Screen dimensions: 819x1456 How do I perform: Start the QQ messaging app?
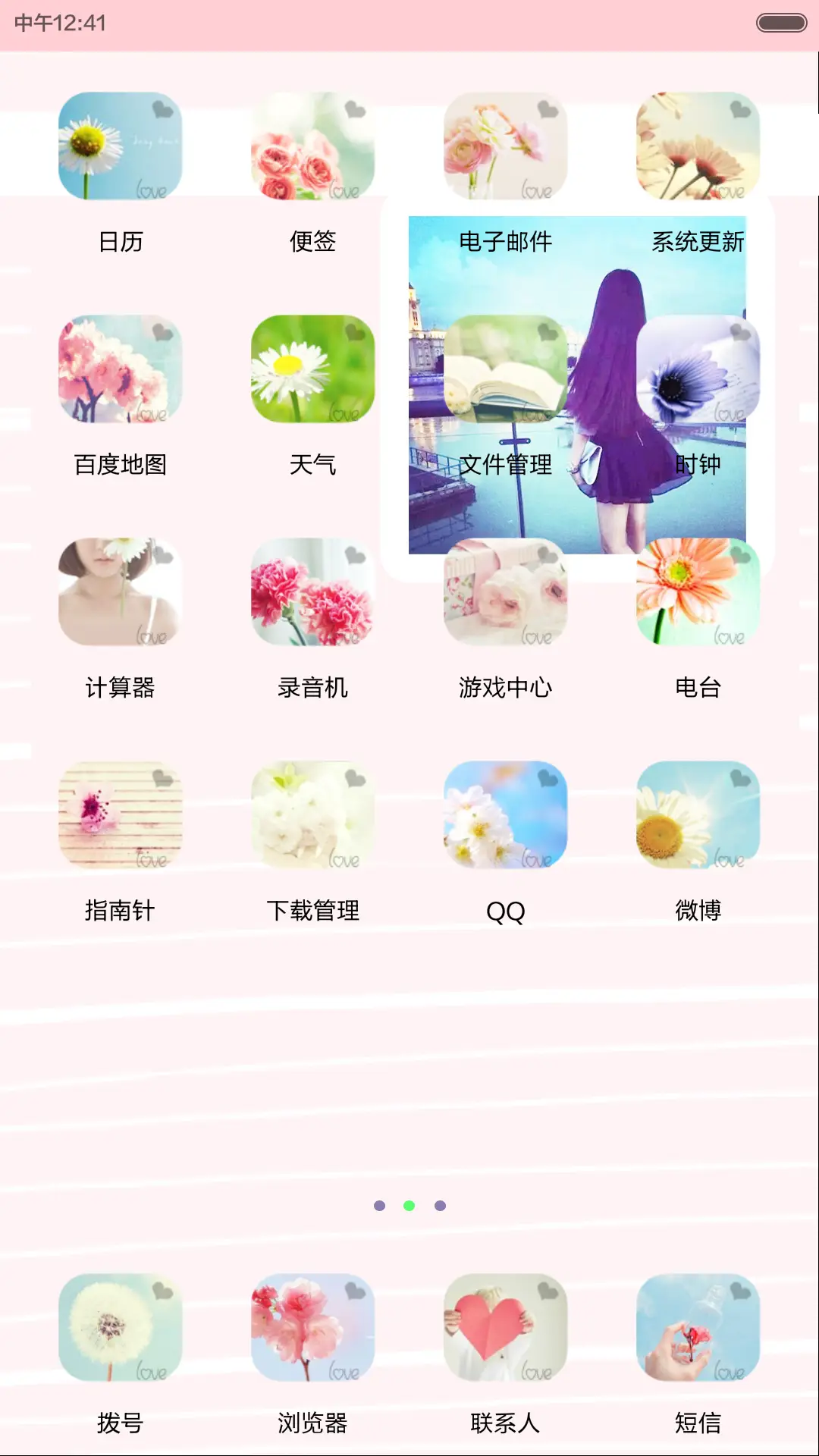pos(505,815)
